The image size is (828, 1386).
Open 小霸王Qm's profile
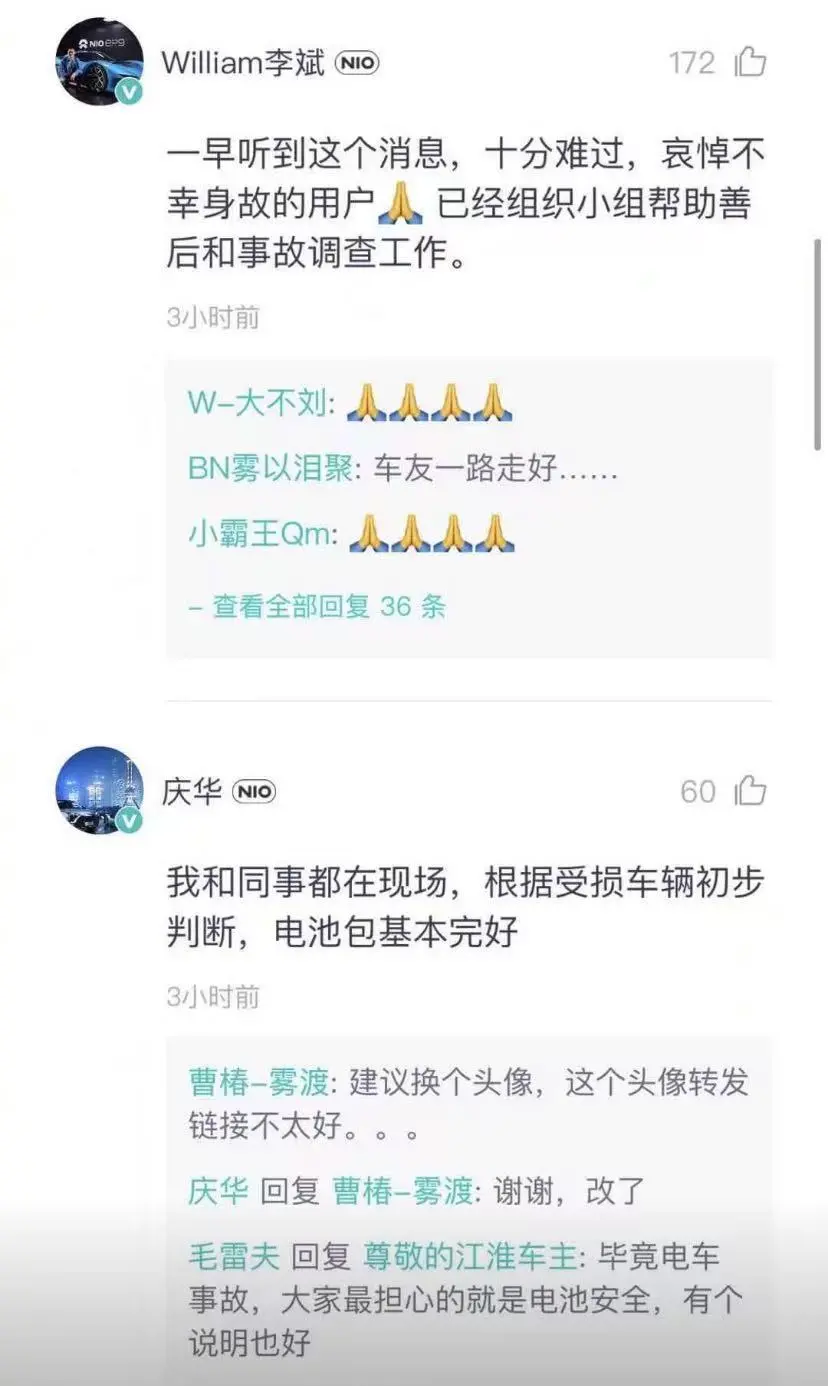click(x=259, y=534)
